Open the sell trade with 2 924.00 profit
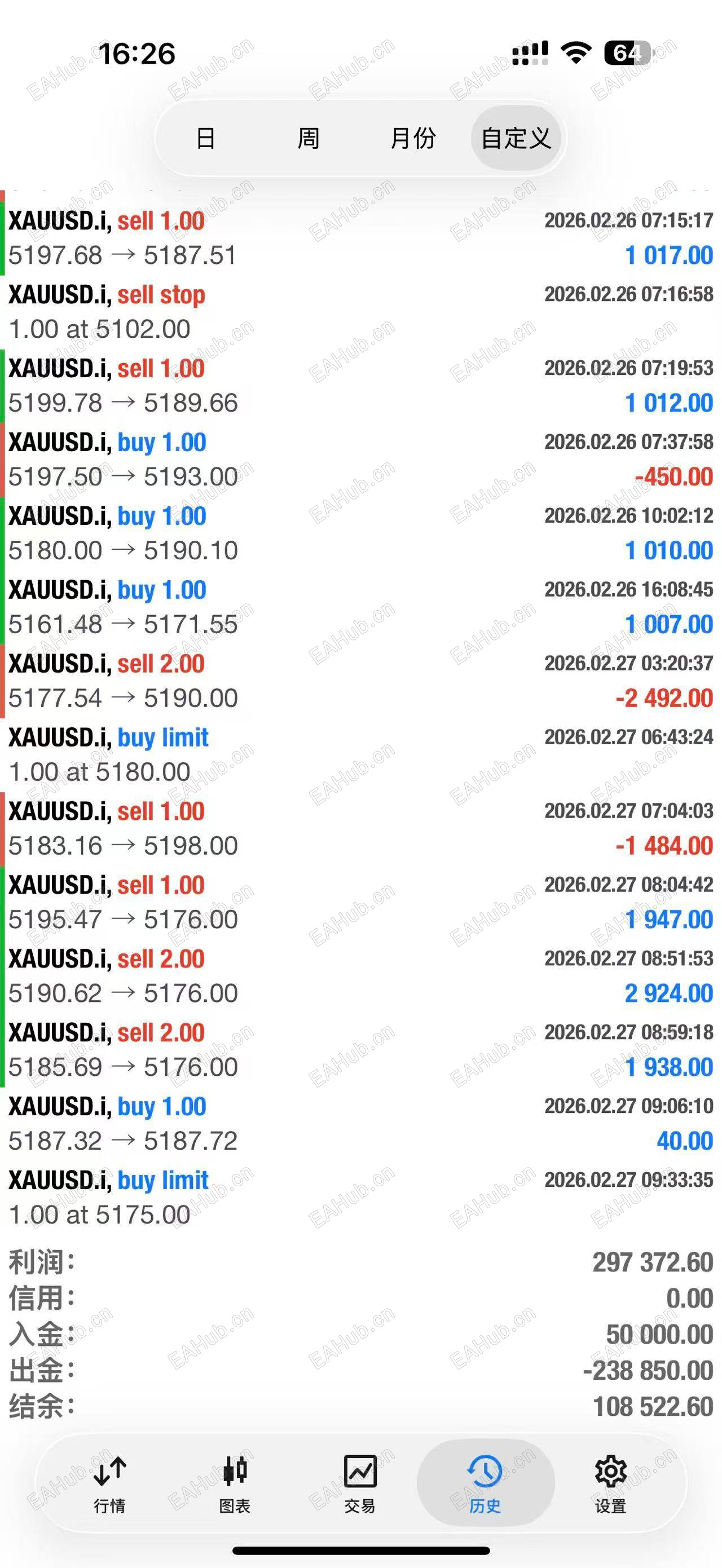The image size is (722, 1568). point(361,976)
